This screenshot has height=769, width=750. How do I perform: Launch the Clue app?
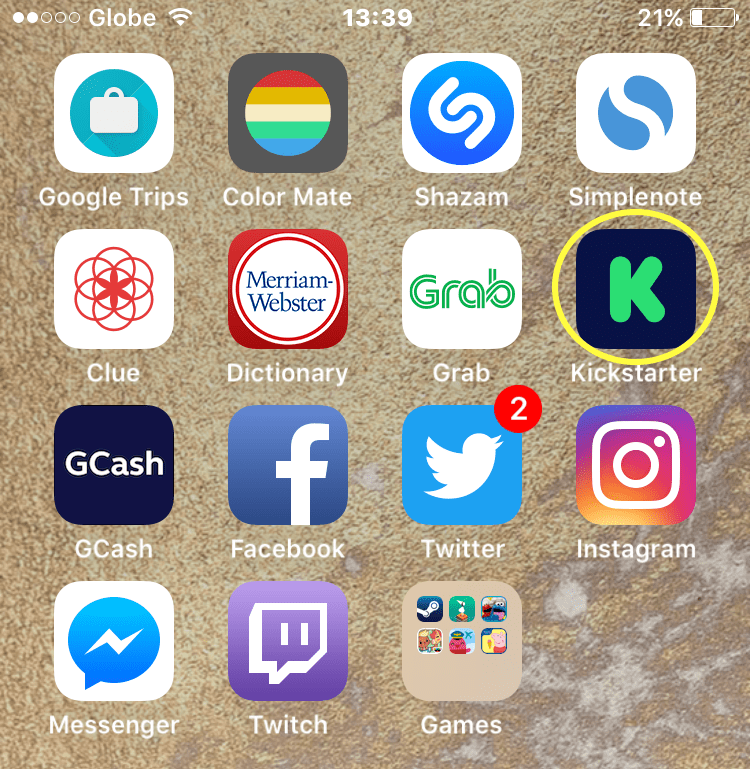pos(114,289)
